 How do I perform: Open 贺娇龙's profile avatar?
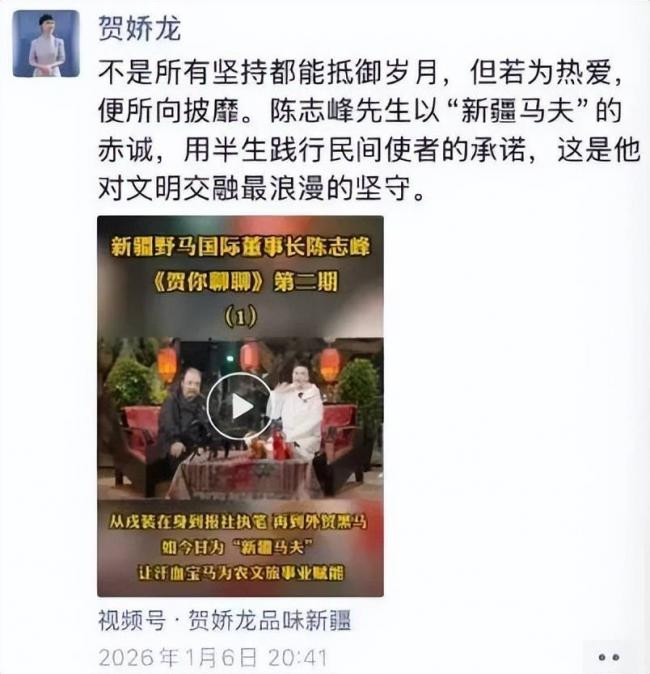[x=45, y=44]
